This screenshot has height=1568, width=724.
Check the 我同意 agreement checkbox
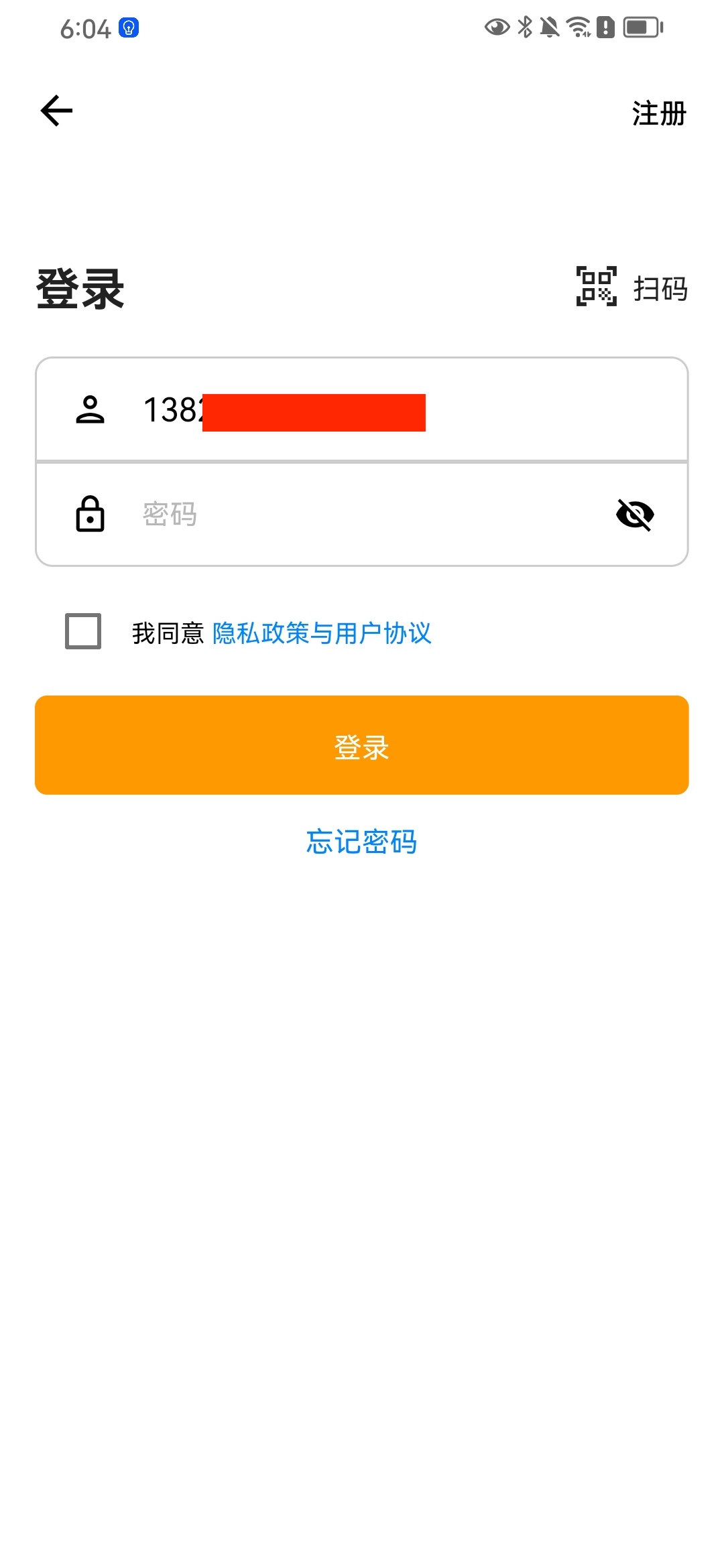pos(83,631)
